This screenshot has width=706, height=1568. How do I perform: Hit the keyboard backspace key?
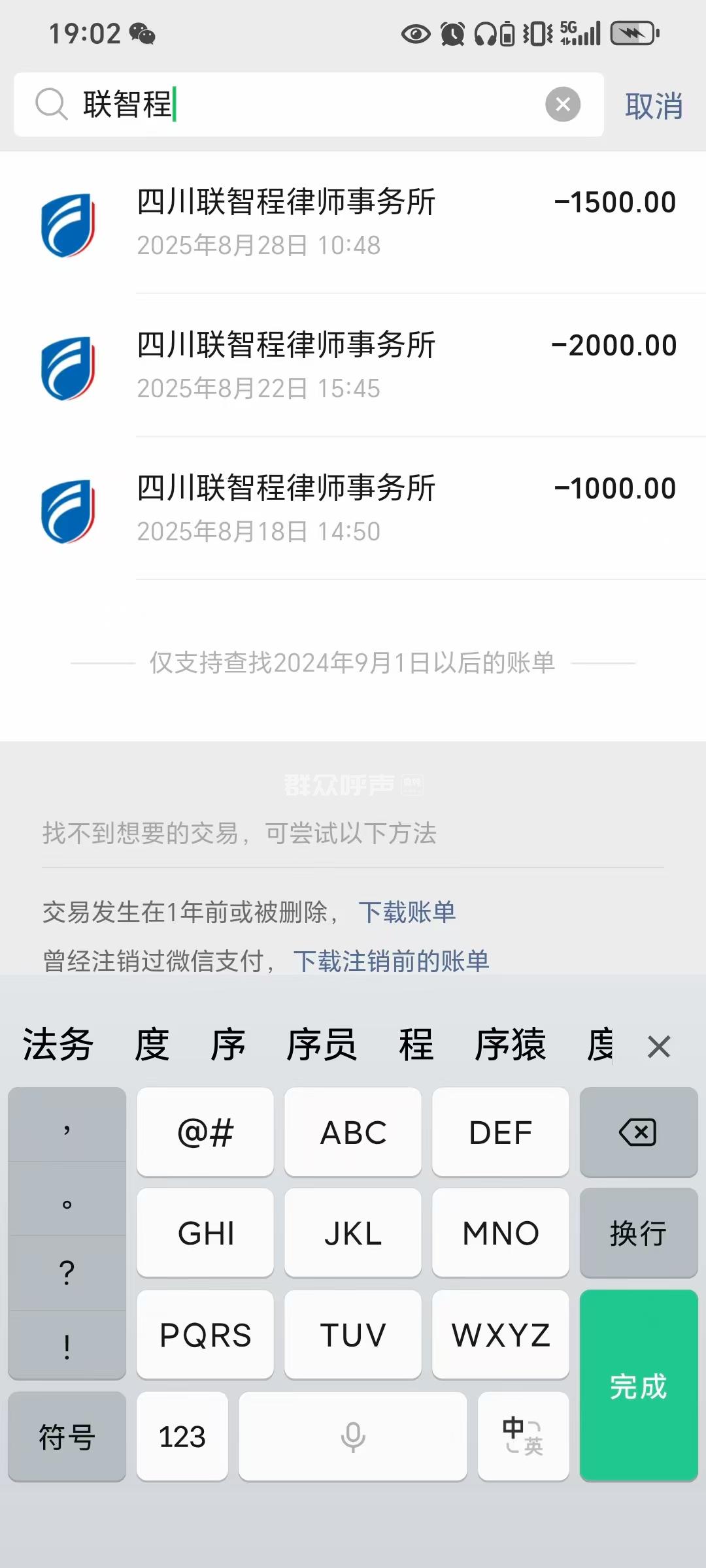point(638,1132)
